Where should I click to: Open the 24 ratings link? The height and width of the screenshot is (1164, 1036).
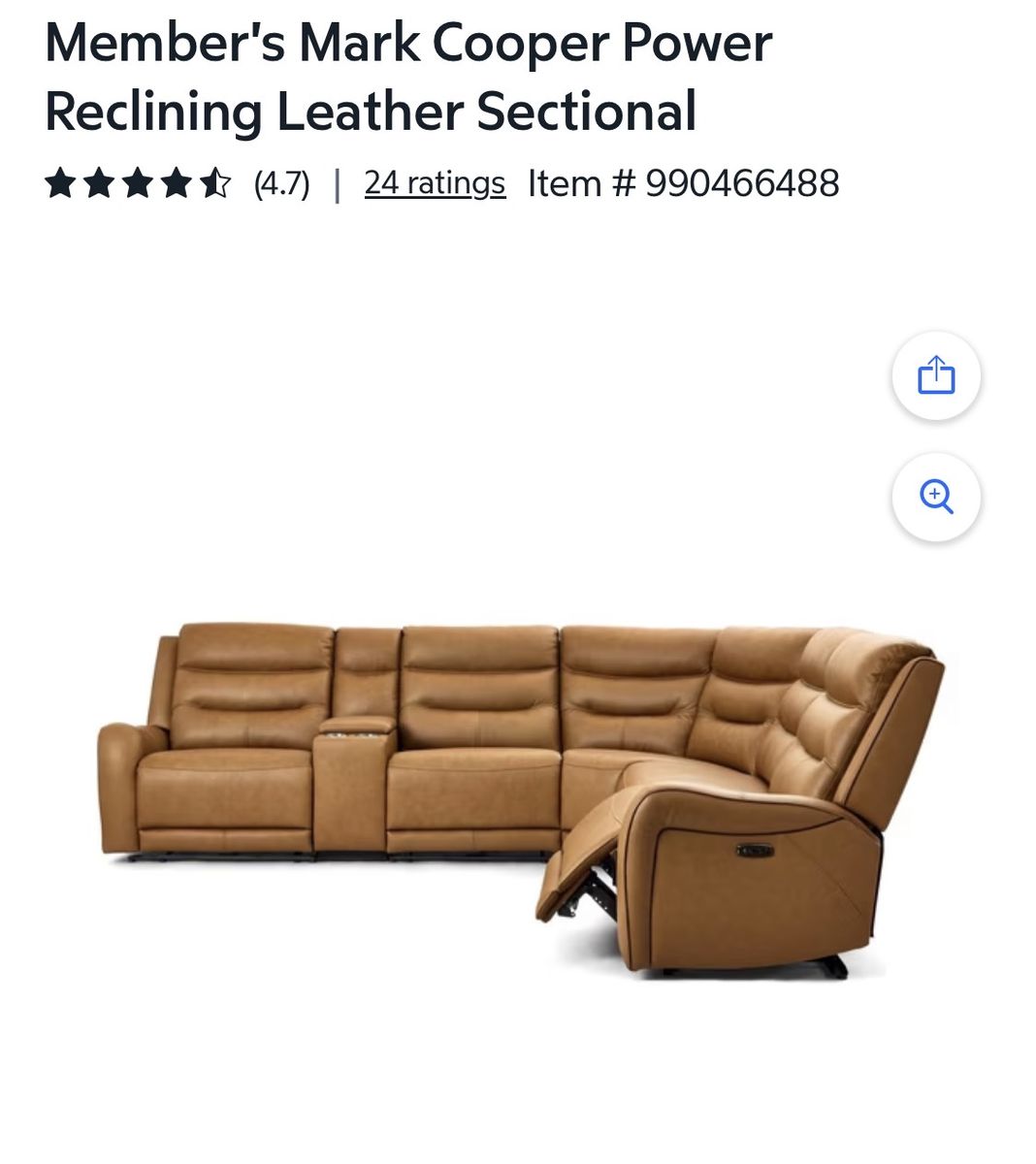(x=435, y=183)
